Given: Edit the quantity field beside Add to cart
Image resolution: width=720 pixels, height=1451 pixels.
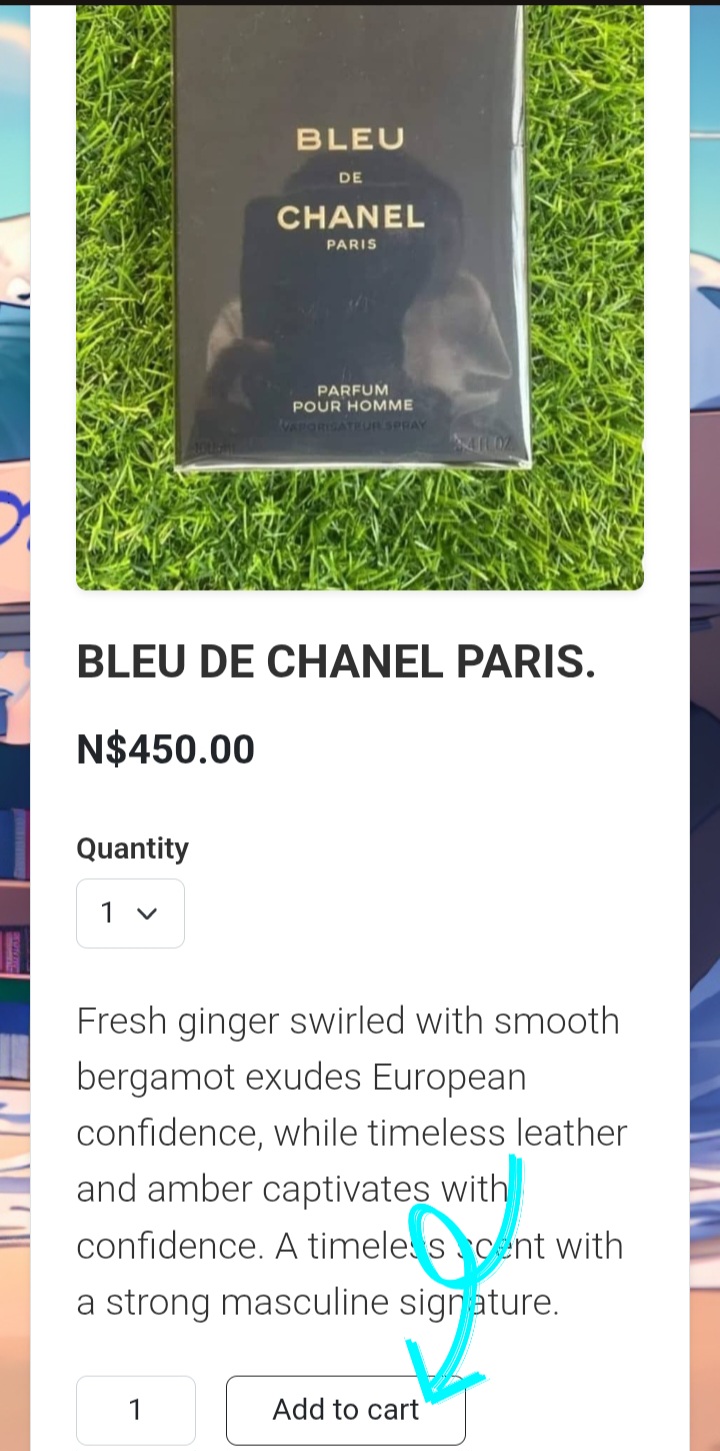Looking at the screenshot, I should pos(136,1410).
